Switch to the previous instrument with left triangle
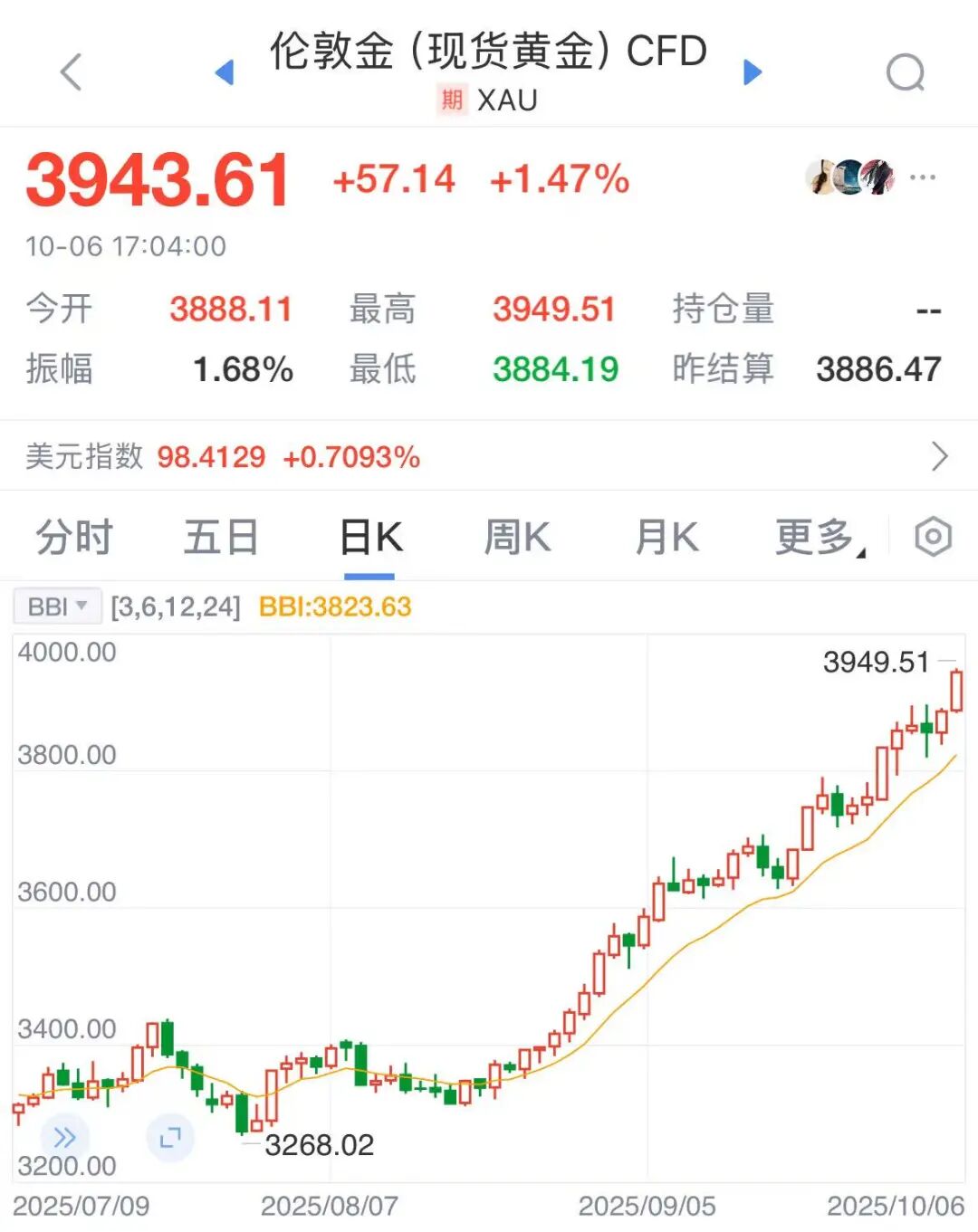This screenshot has width=978, height=1232. coord(225,72)
